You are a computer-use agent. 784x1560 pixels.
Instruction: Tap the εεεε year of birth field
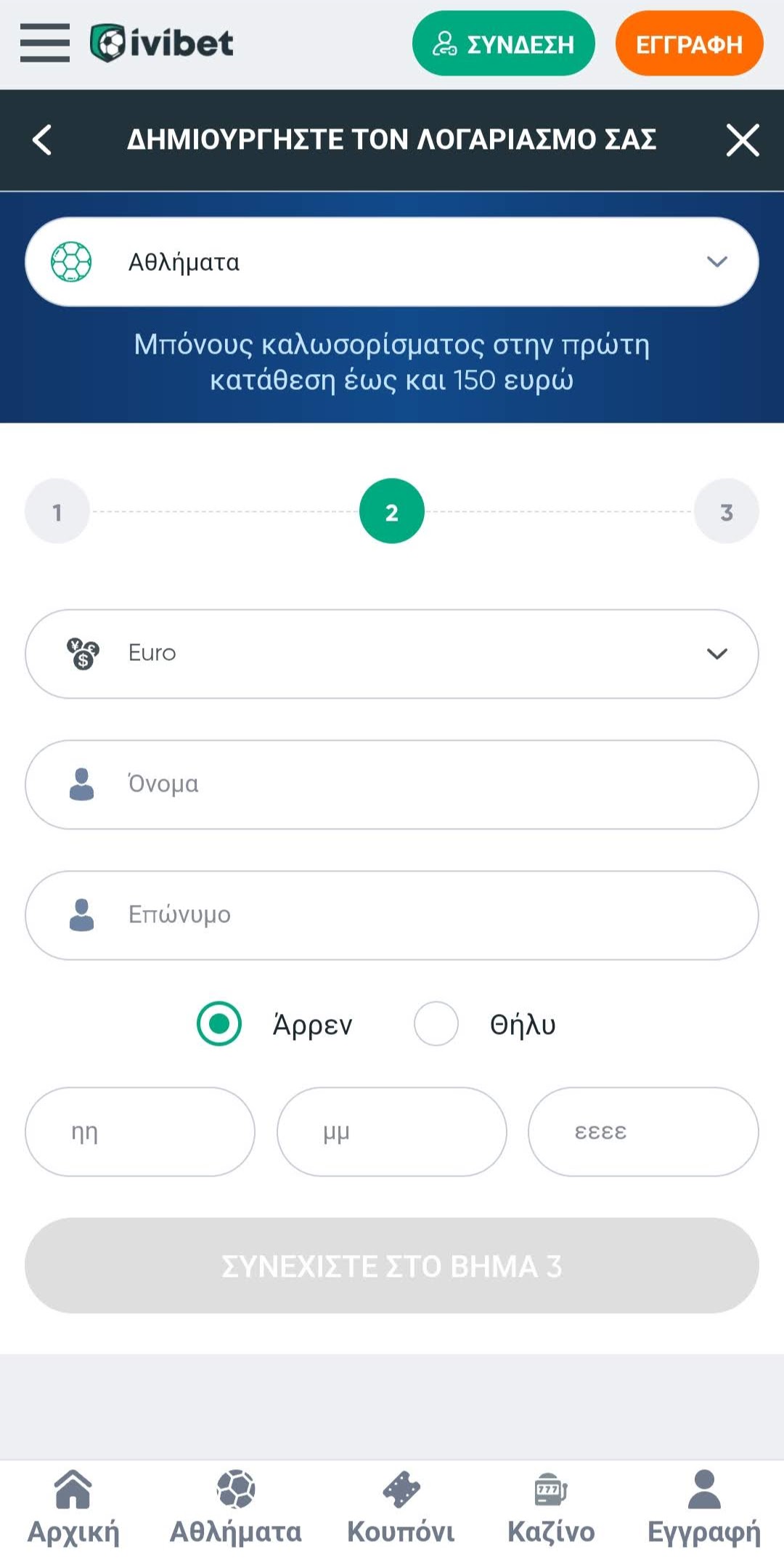click(x=643, y=1132)
